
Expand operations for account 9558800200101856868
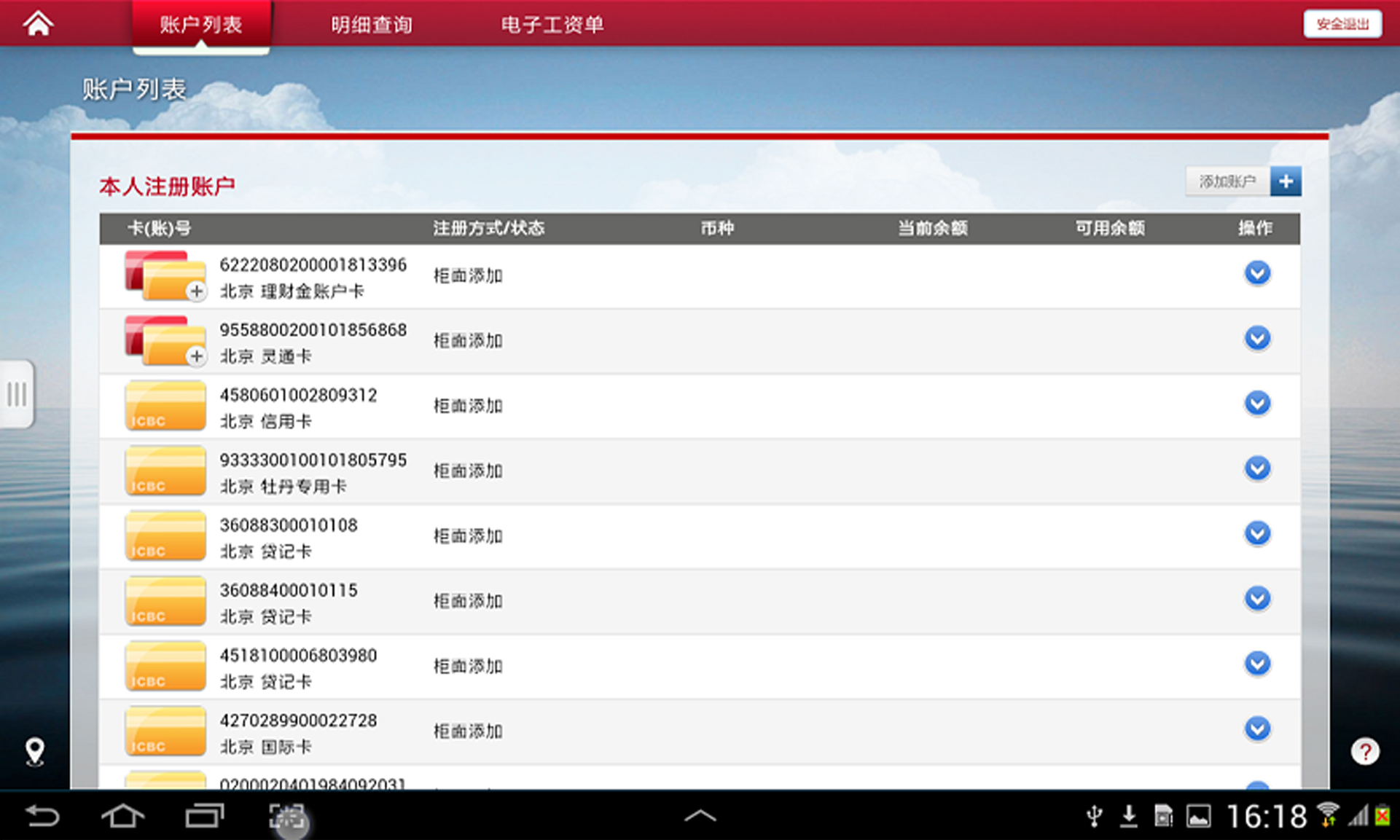click(x=1256, y=338)
